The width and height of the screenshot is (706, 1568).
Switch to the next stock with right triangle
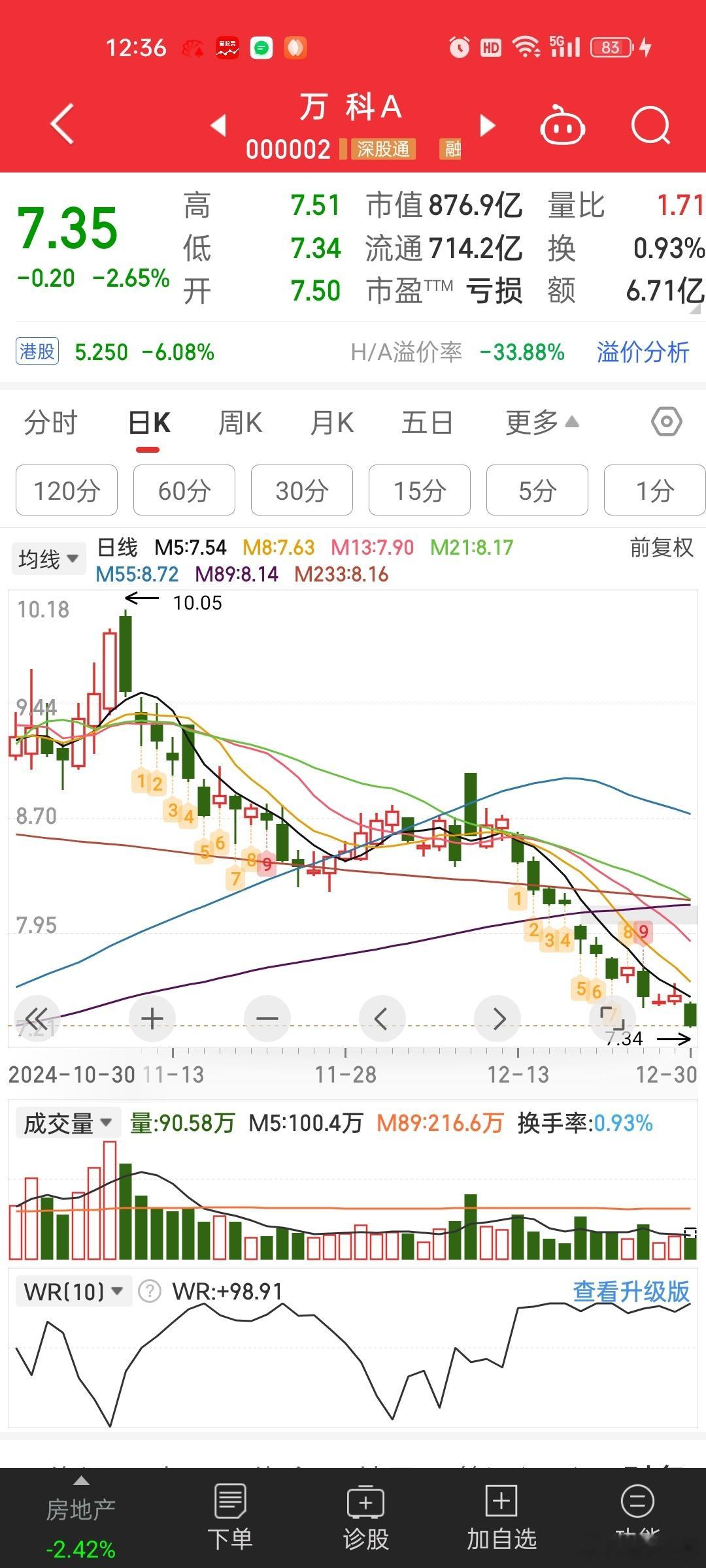click(x=488, y=125)
